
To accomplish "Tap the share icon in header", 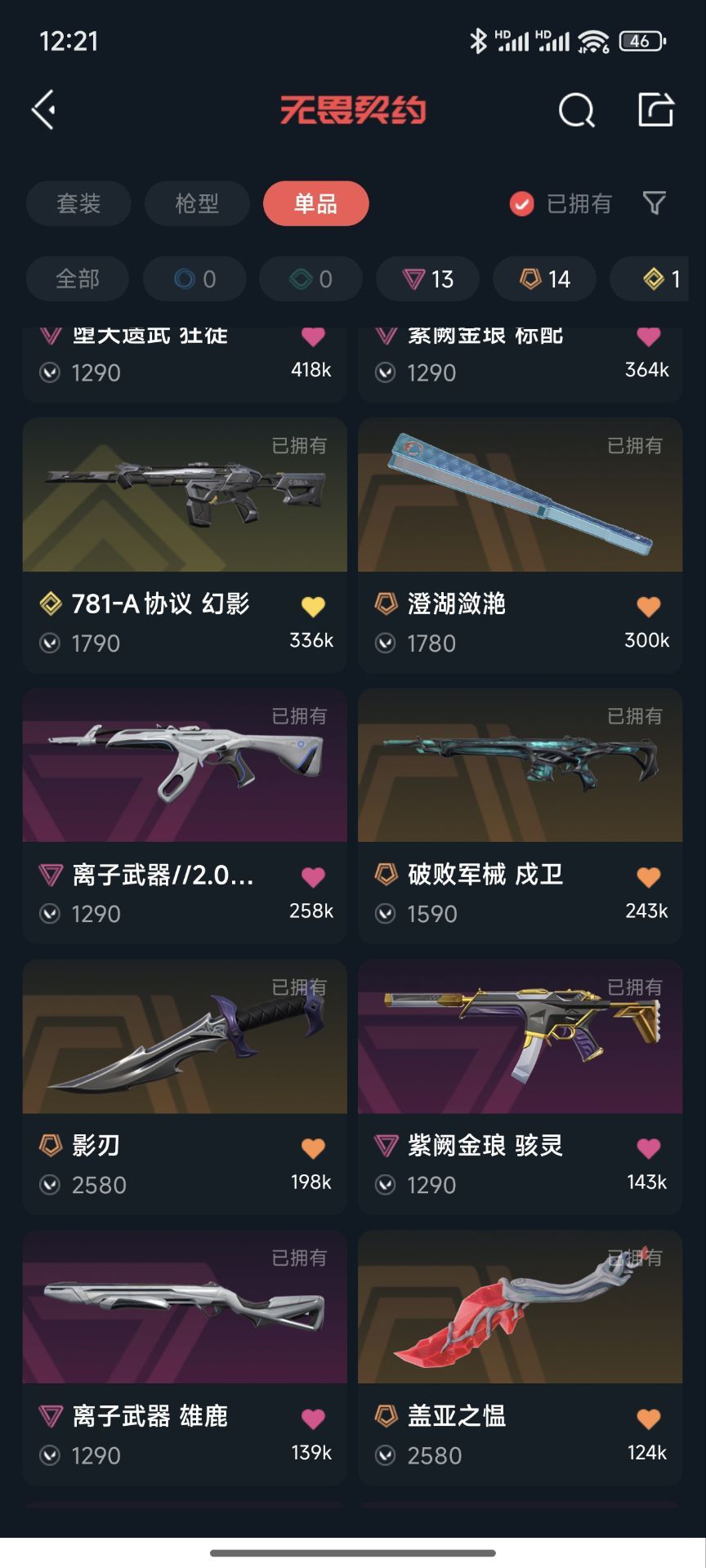I will (x=655, y=109).
